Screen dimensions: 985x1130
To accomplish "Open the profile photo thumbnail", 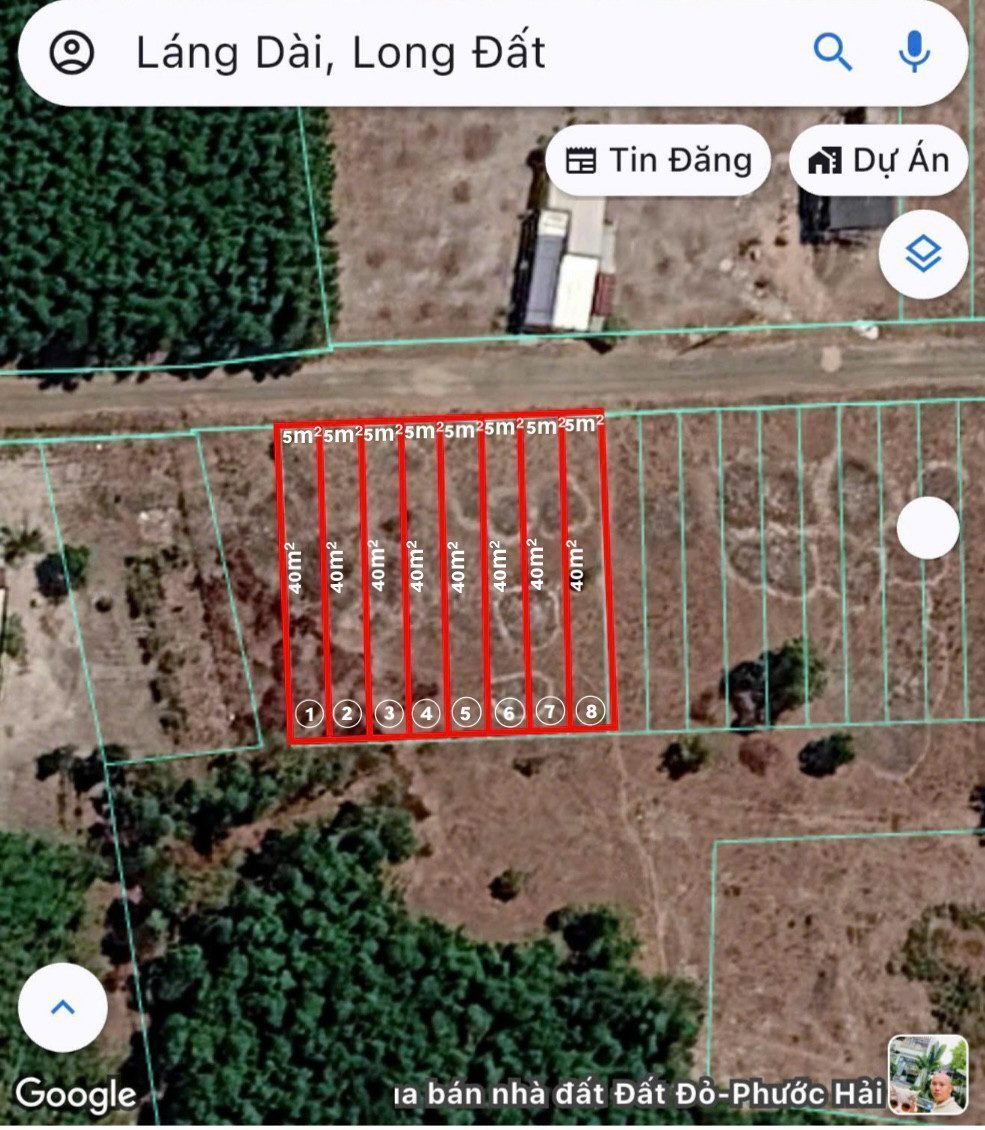I will 927,1074.
